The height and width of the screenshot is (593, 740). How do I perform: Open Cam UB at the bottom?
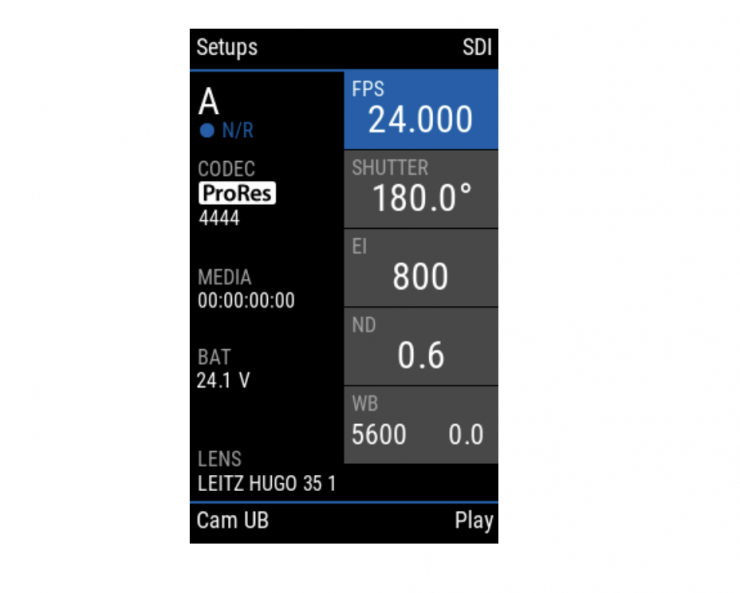(232, 521)
